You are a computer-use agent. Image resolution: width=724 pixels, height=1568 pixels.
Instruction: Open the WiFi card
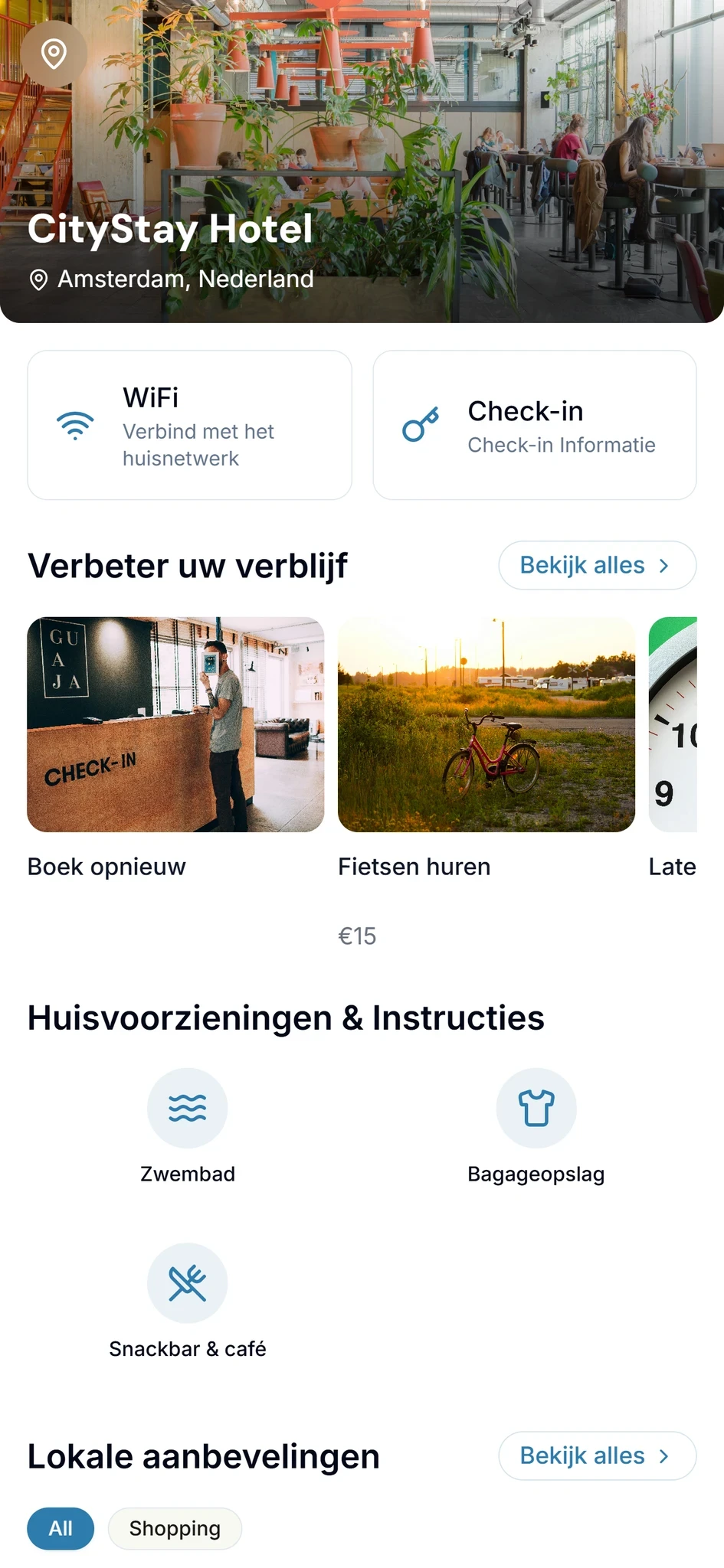click(x=189, y=425)
